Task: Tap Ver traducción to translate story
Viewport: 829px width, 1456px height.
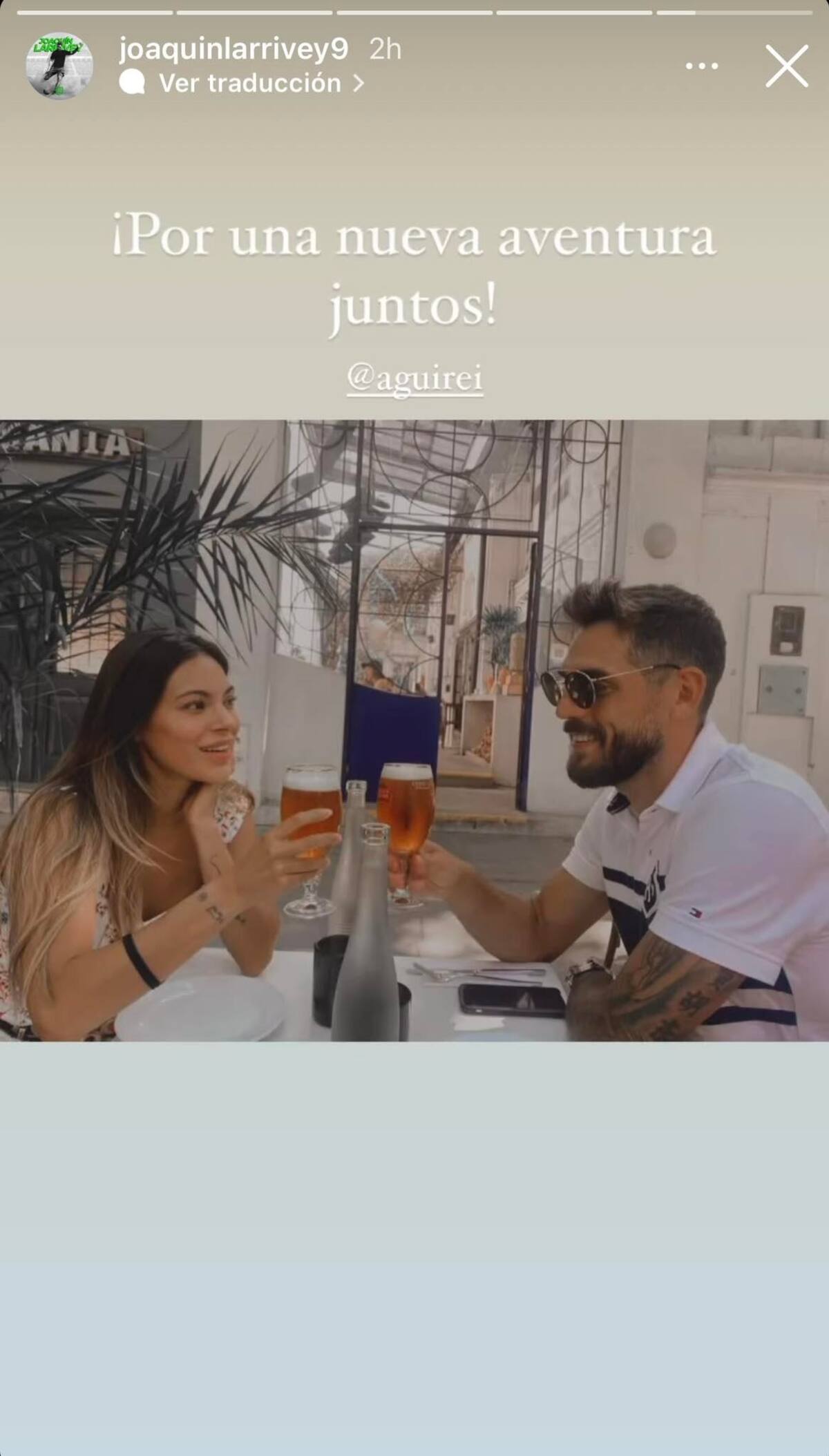Action: click(250, 84)
